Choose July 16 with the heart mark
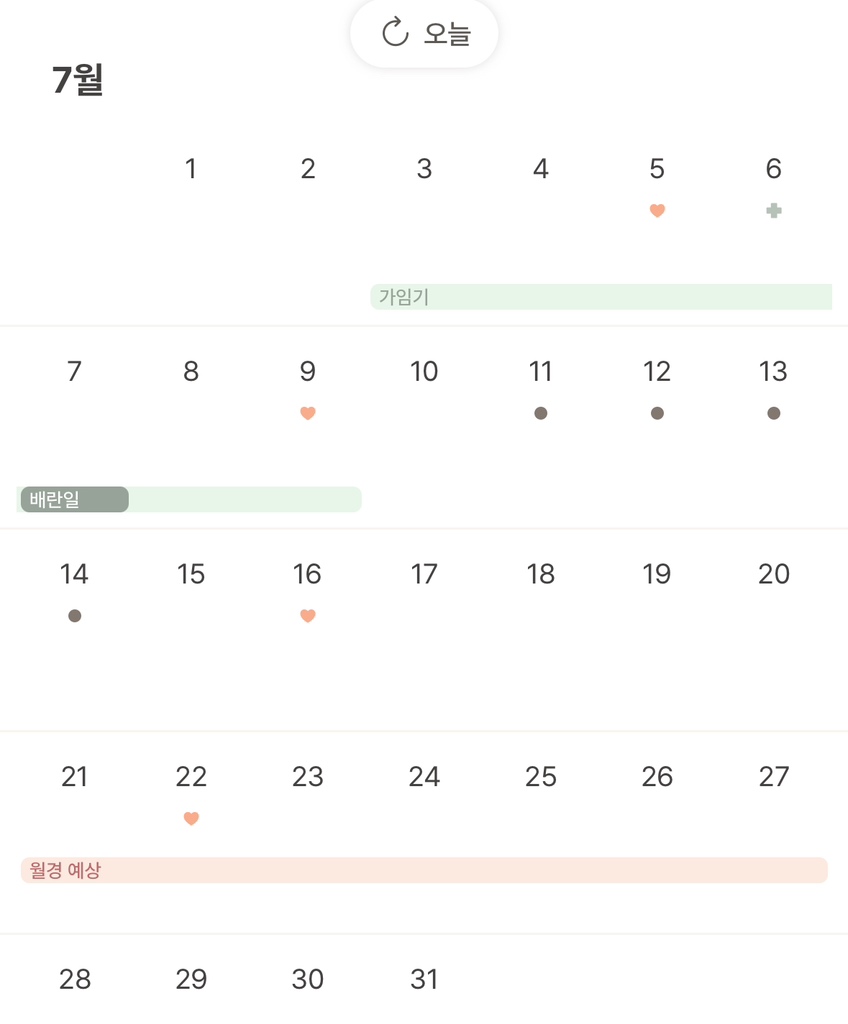Image resolution: width=848 pixels, height=1024 pixels. pos(307,574)
